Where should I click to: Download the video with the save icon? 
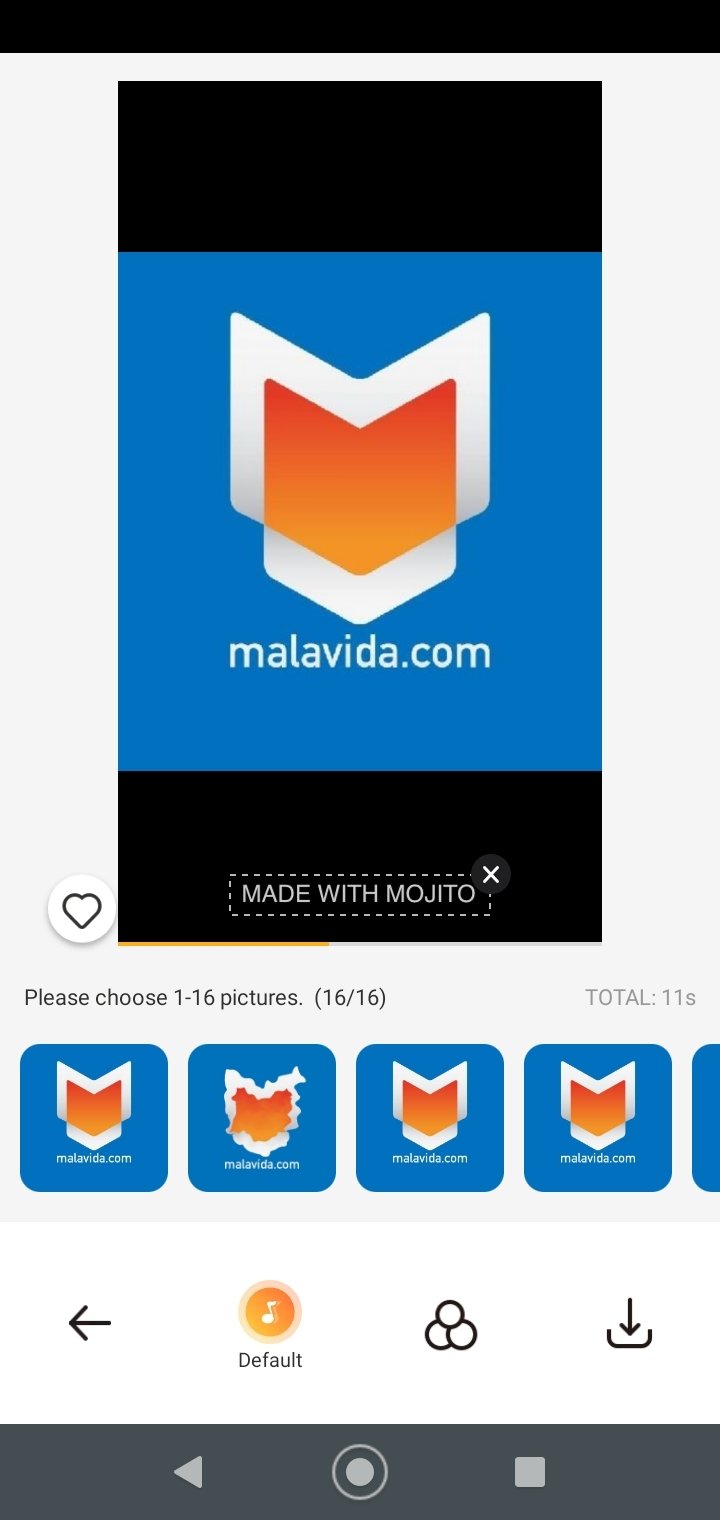tap(629, 1323)
